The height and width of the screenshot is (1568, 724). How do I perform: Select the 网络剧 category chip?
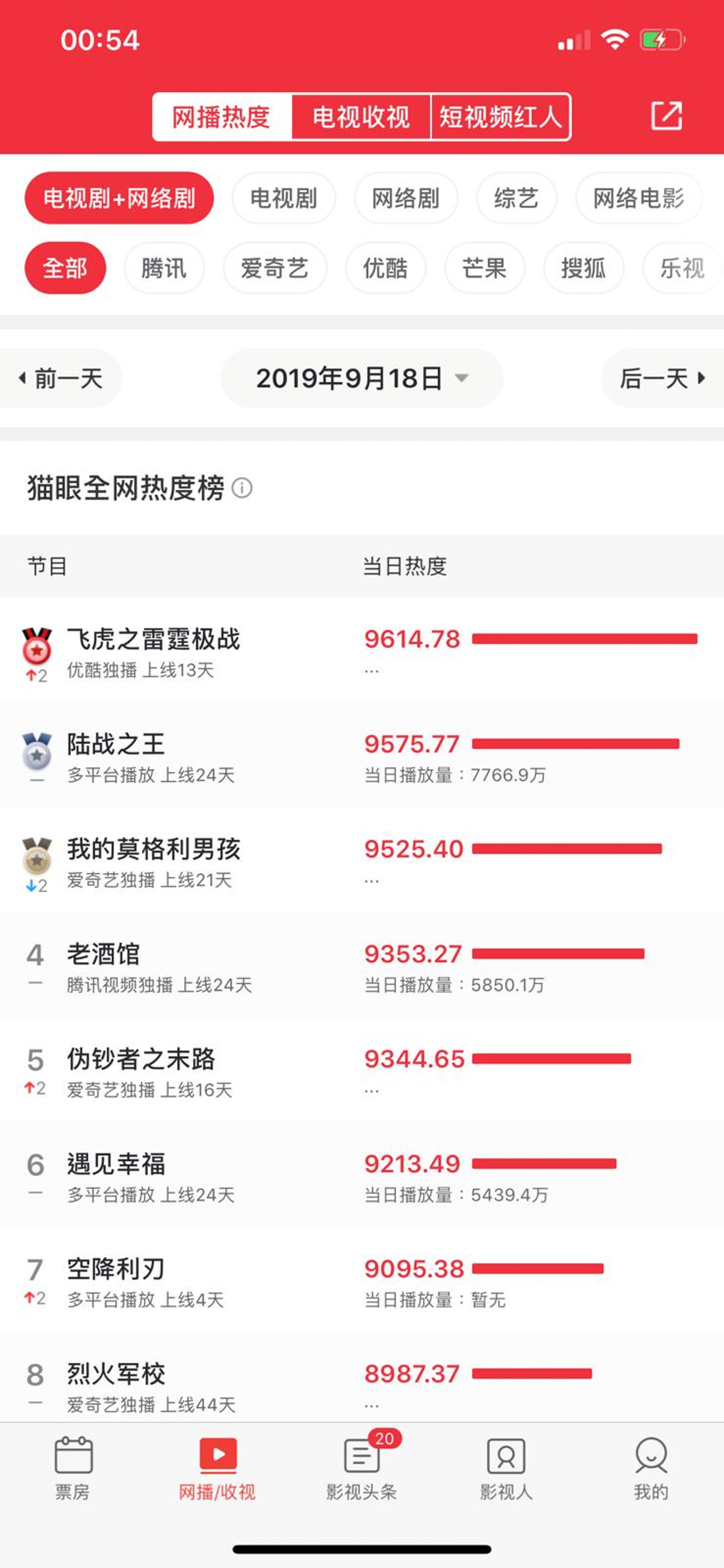coord(405,198)
